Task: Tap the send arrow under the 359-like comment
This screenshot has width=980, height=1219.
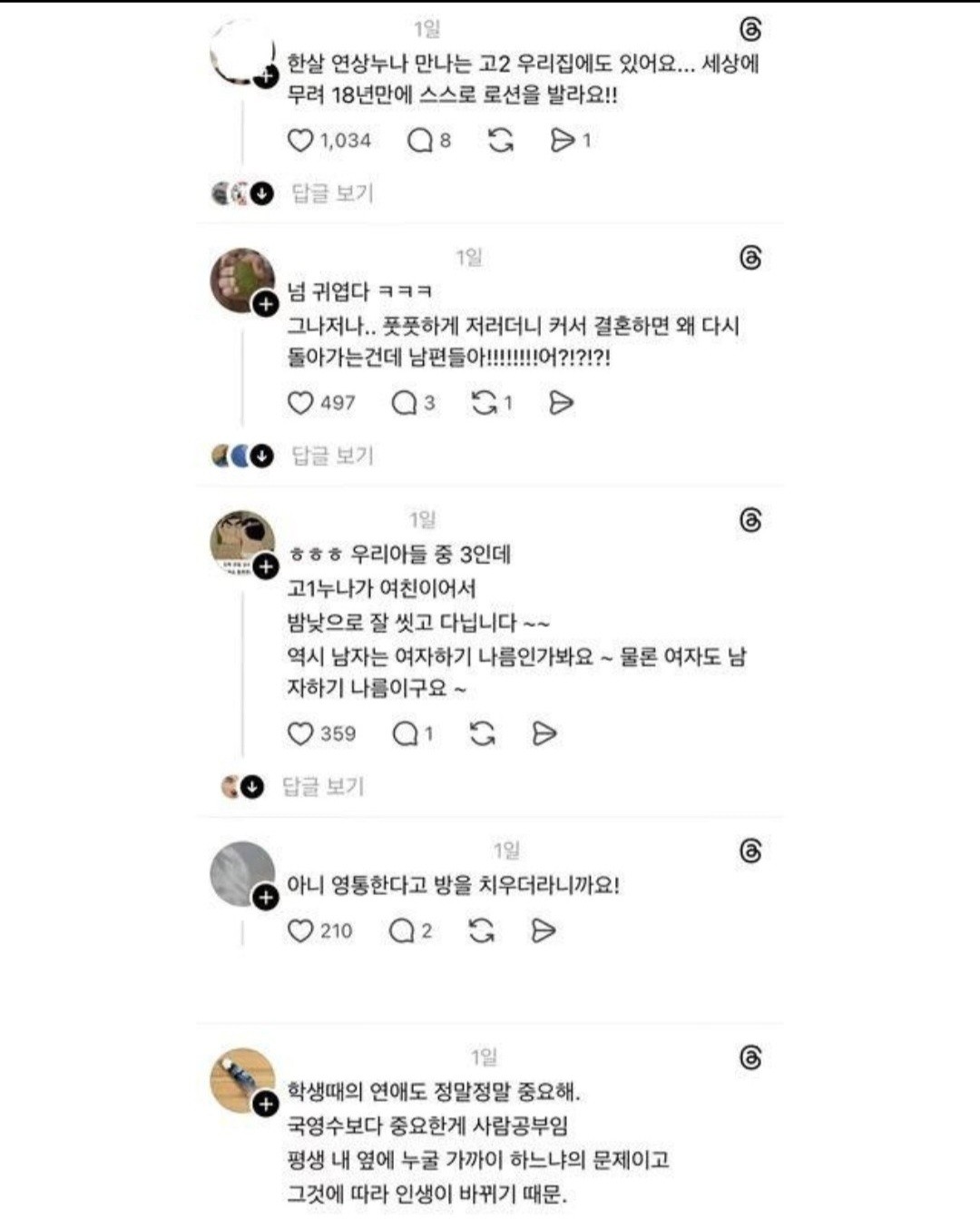Action: pos(545,733)
